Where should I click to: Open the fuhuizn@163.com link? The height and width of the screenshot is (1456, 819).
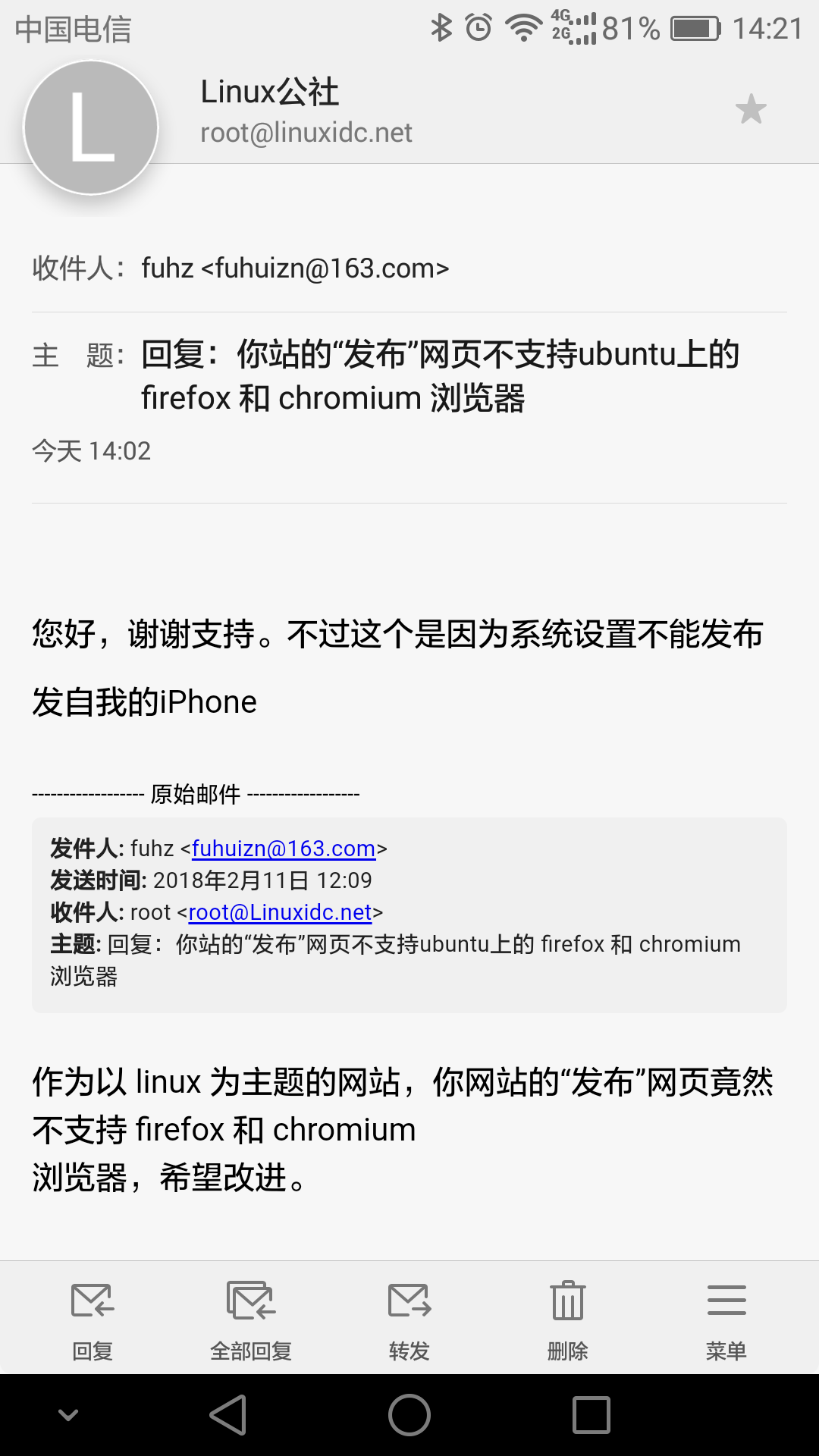(284, 848)
